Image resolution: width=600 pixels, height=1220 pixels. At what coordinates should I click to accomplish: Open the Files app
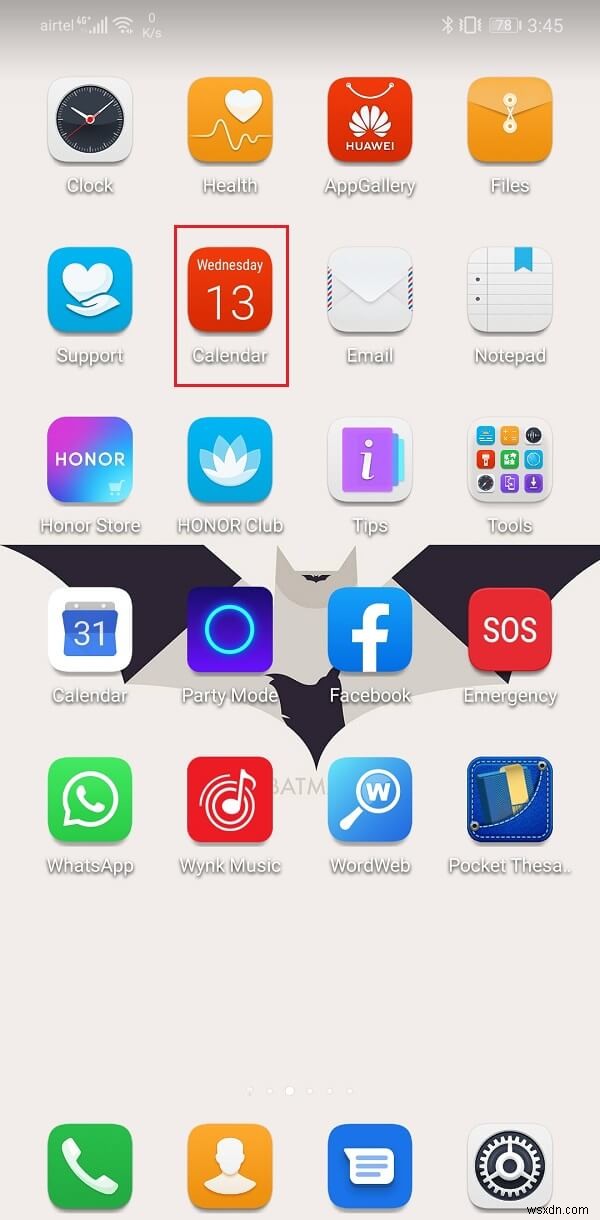510,120
